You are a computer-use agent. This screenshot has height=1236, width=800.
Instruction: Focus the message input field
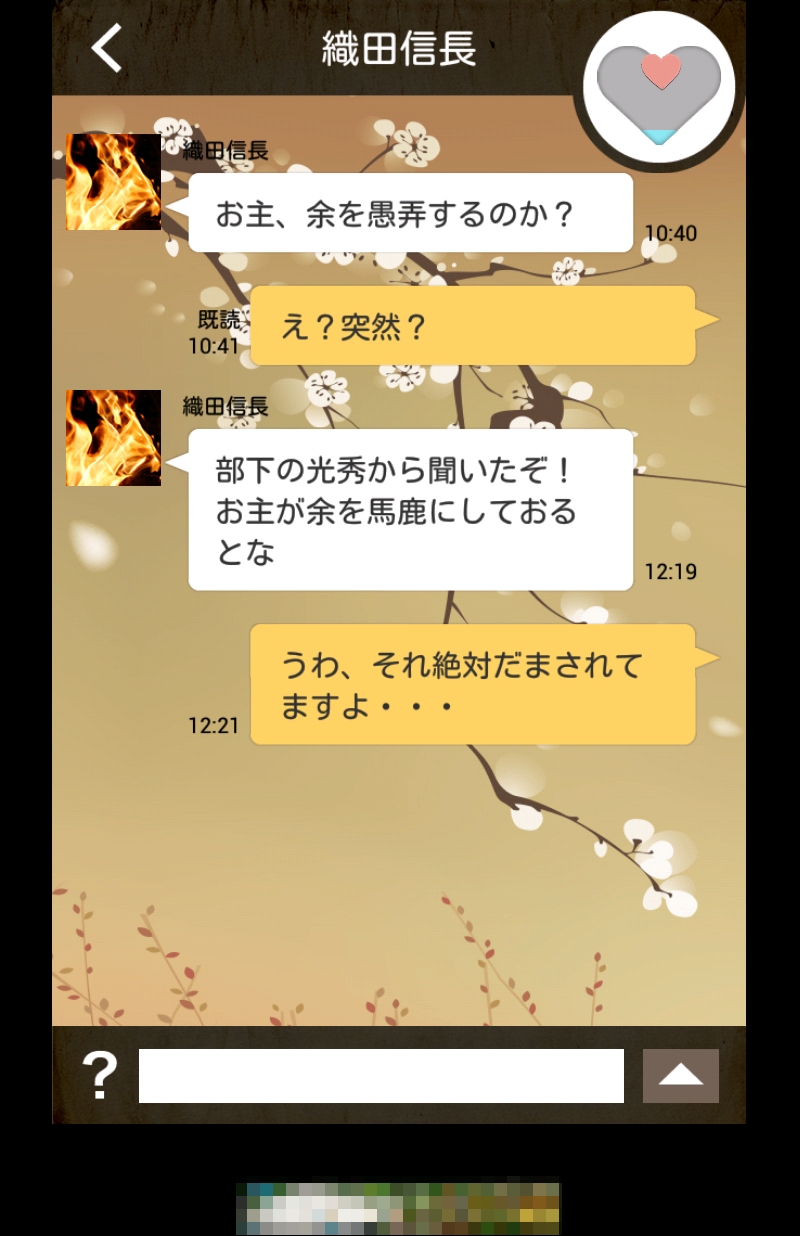pyautogui.click(x=381, y=1076)
